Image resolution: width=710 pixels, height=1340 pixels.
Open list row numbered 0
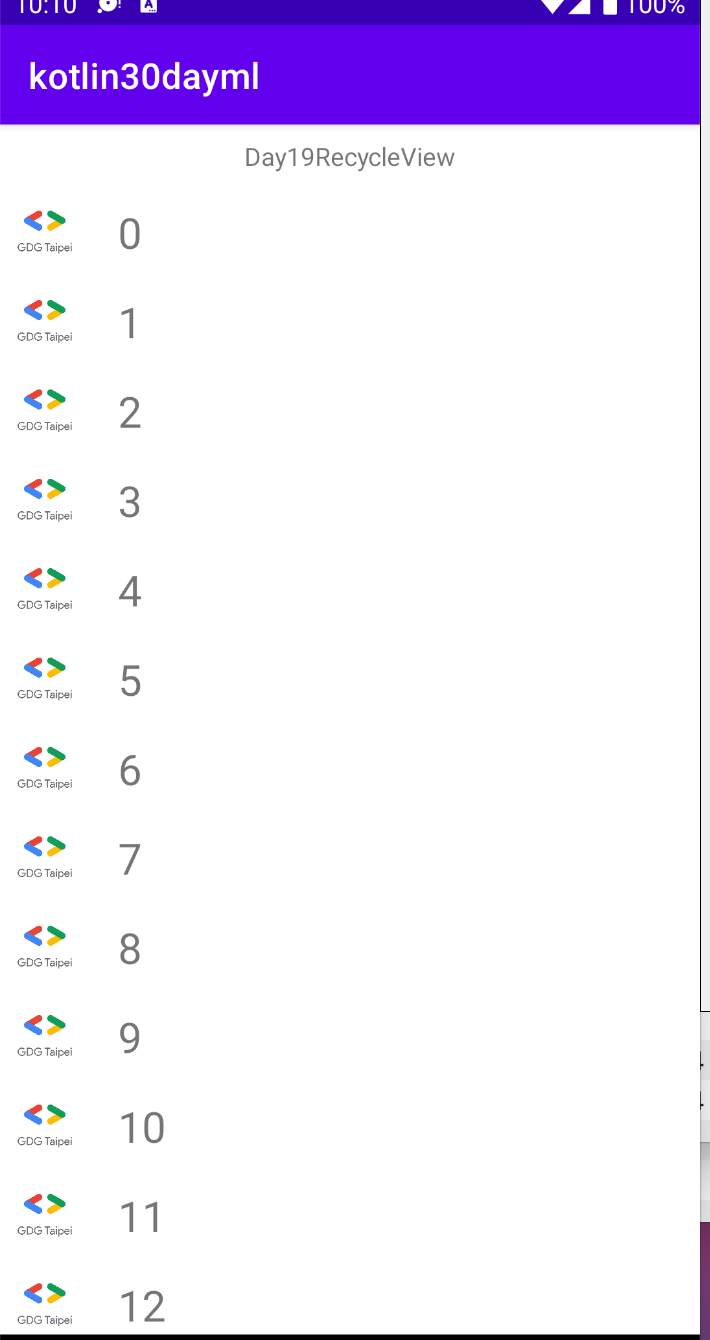pos(130,234)
